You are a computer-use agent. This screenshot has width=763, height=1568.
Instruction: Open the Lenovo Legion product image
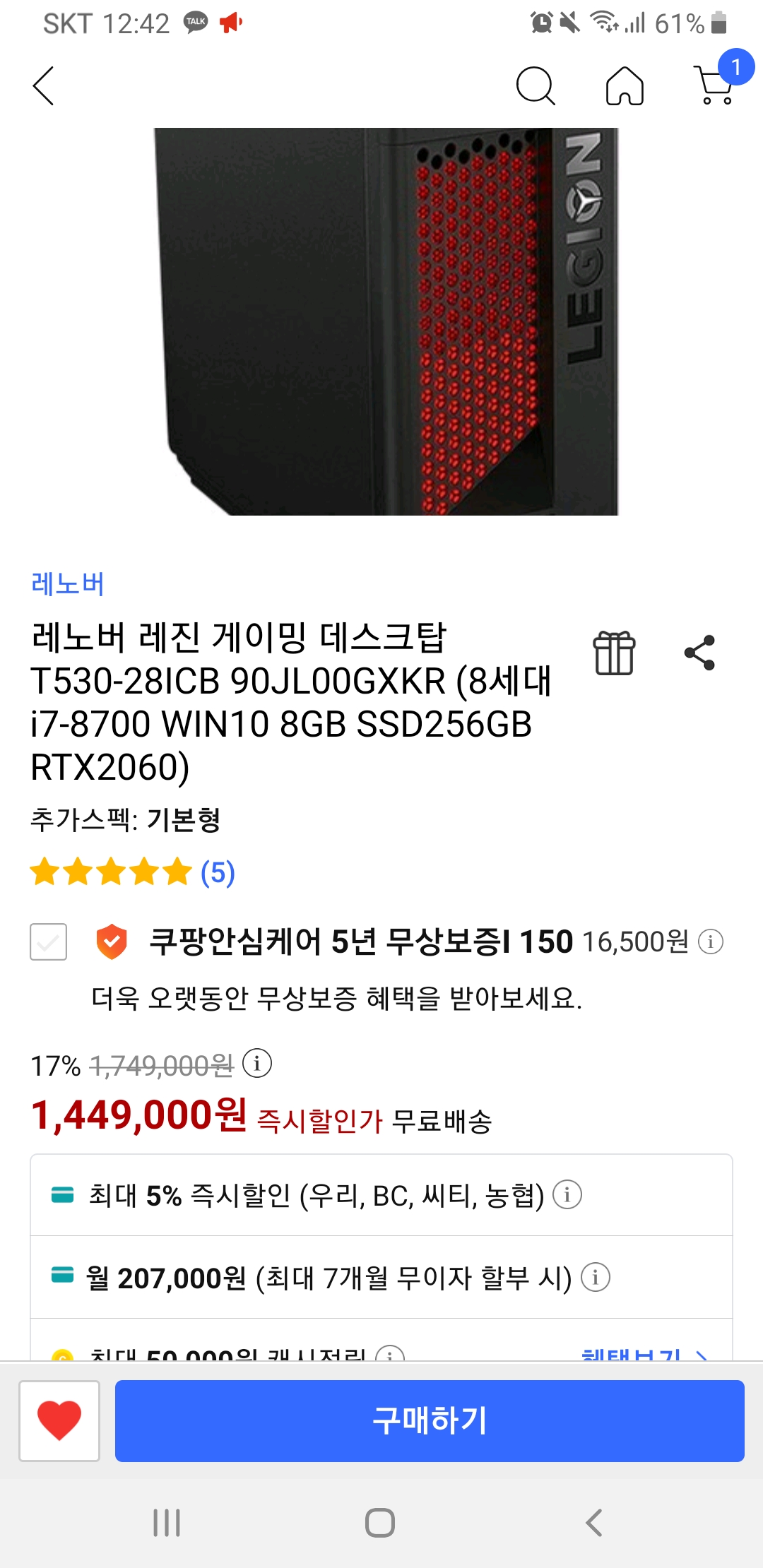click(x=386, y=321)
